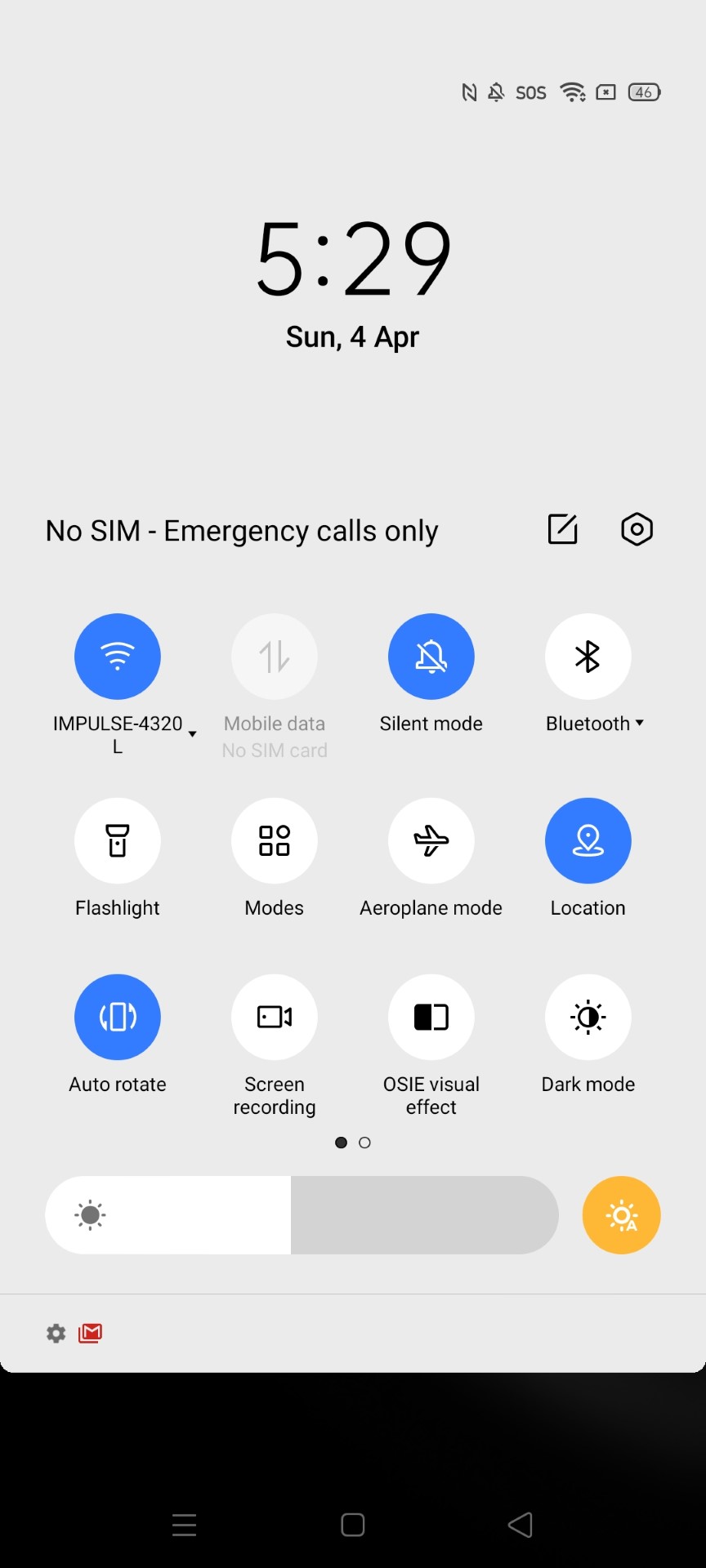Enable Aeroplane mode
Viewport: 706px width, 1568px height.
[x=431, y=841]
